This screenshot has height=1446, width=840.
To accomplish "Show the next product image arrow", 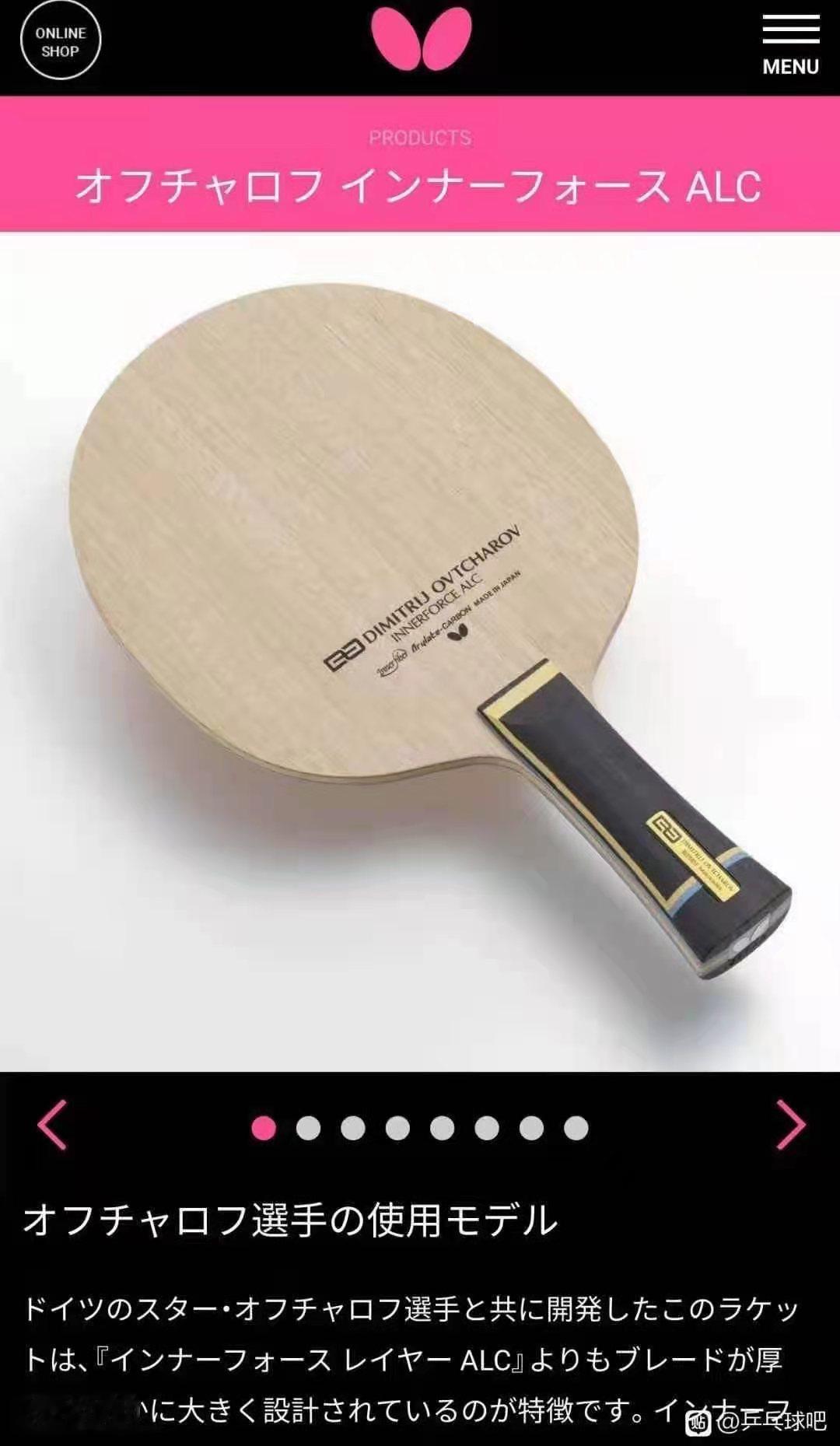I will click(791, 1125).
